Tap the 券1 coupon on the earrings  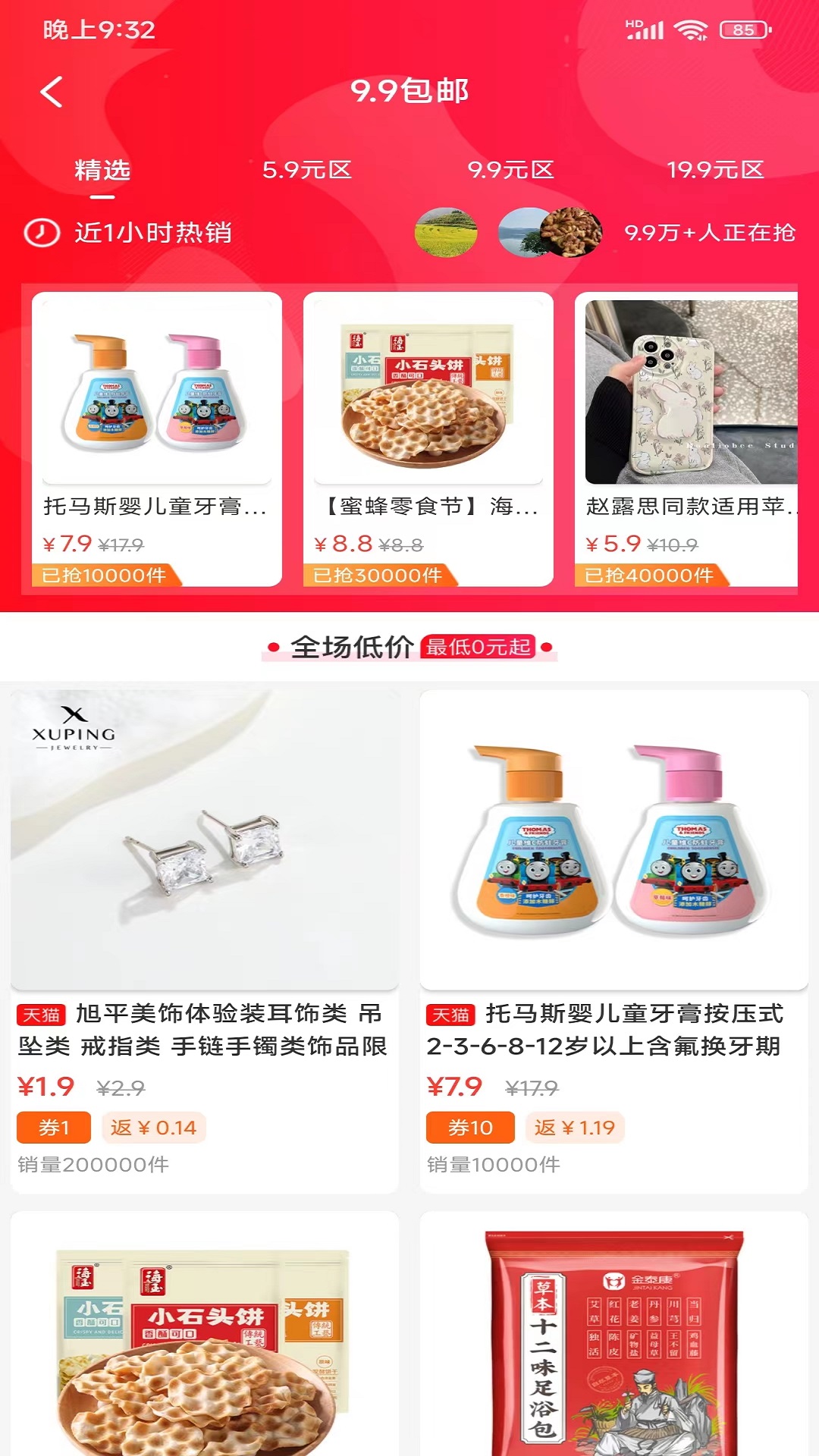54,1128
